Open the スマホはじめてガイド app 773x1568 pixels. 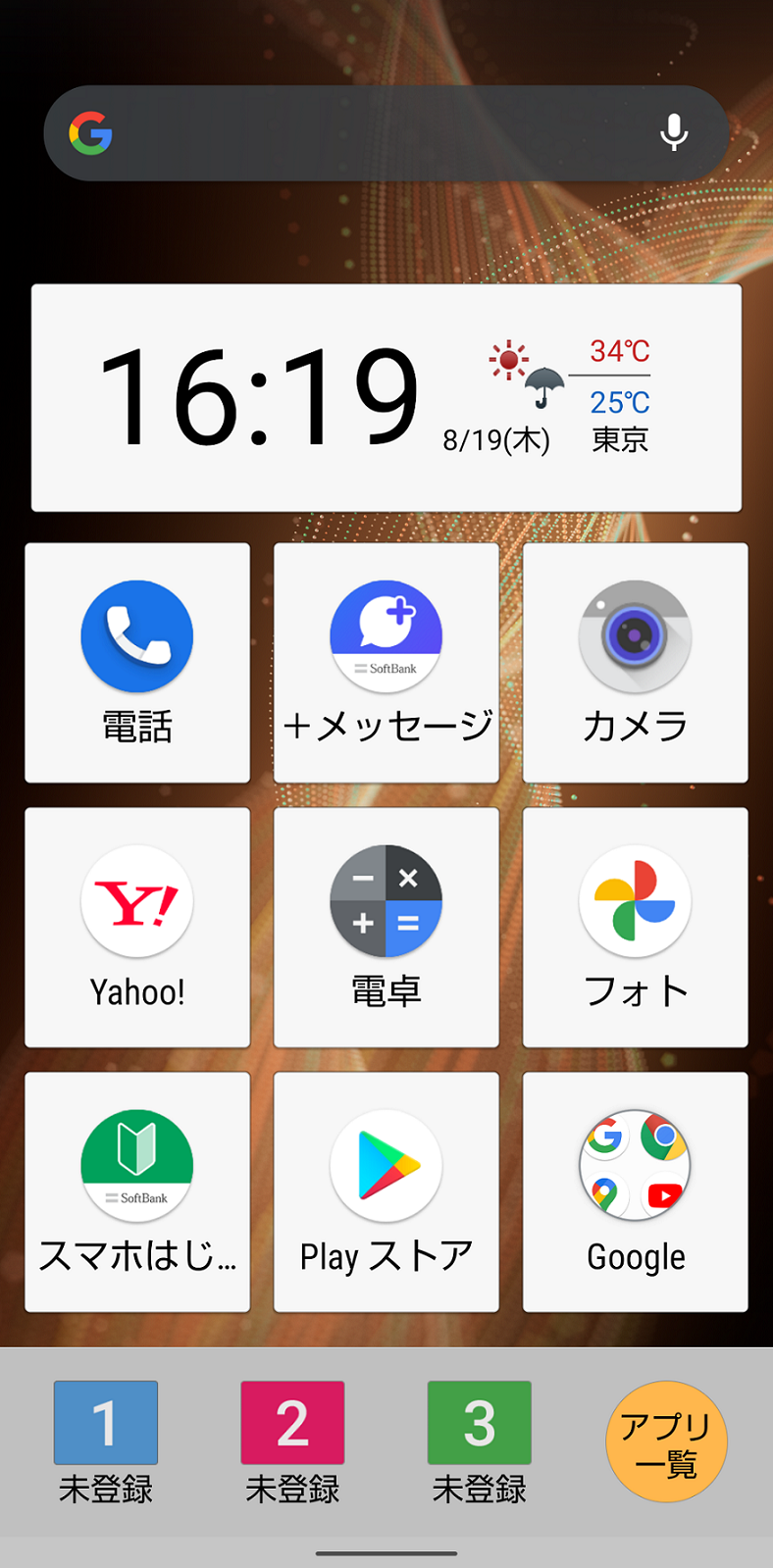point(136,1190)
